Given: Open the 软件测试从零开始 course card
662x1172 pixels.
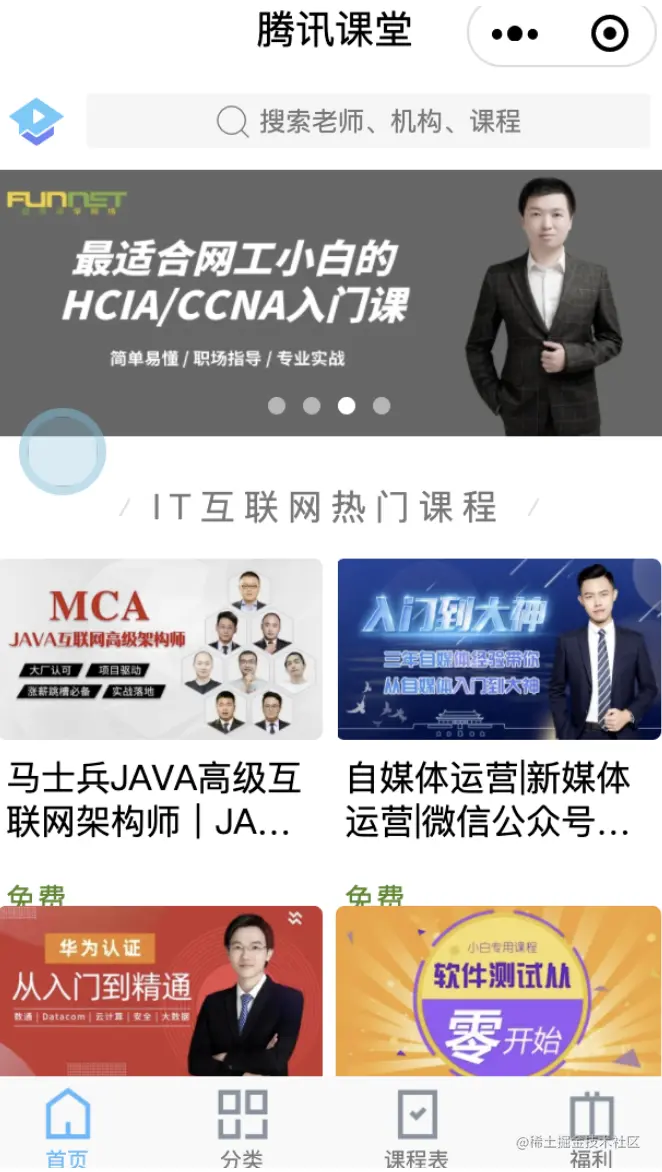Looking at the screenshot, I should 499,990.
